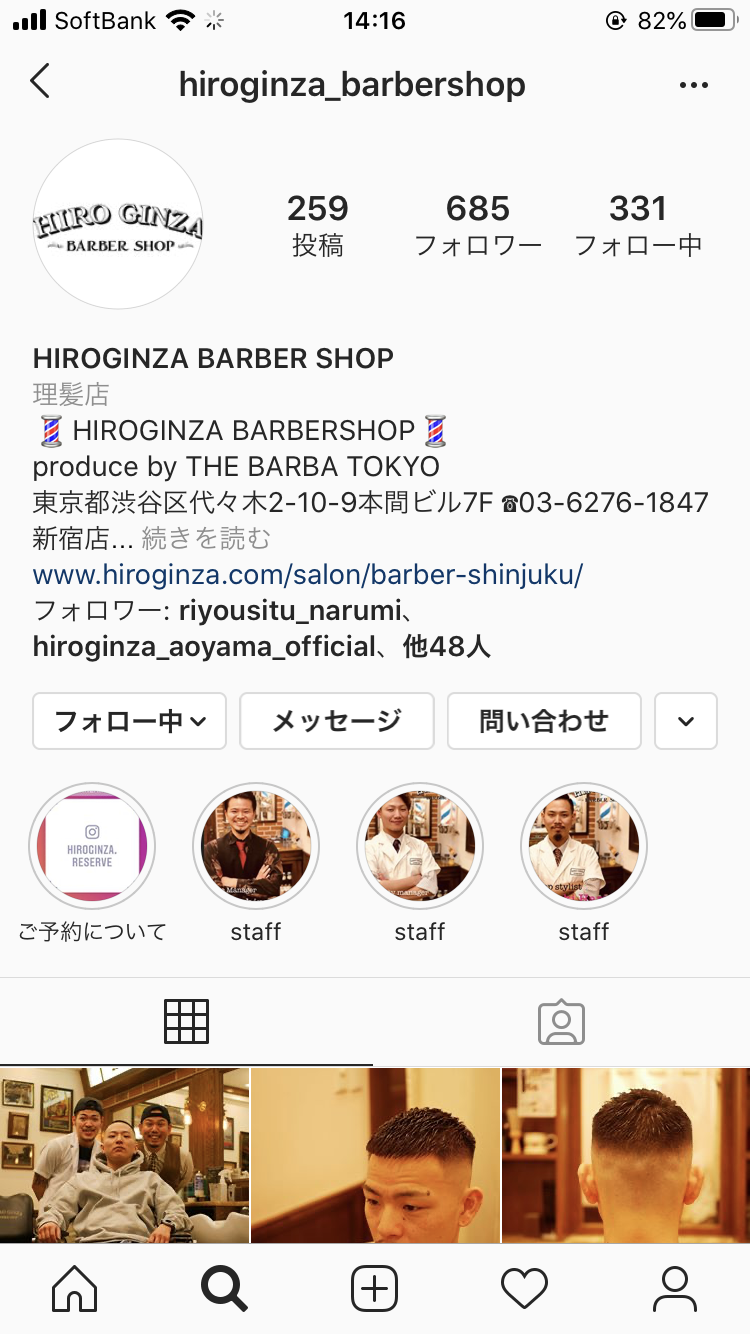Tap the メッセージ button
This screenshot has width=750, height=1334.
click(x=337, y=721)
